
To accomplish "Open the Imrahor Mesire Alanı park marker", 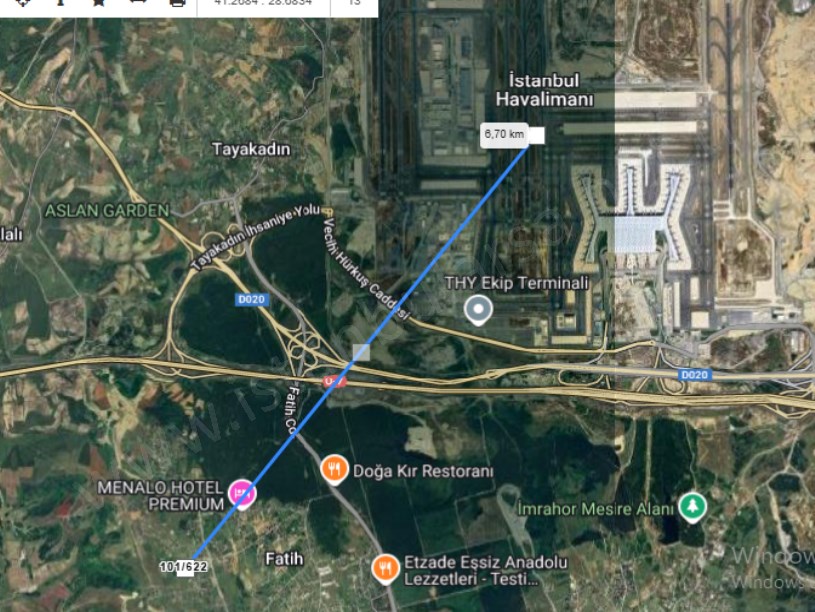I will click(x=691, y=507).
